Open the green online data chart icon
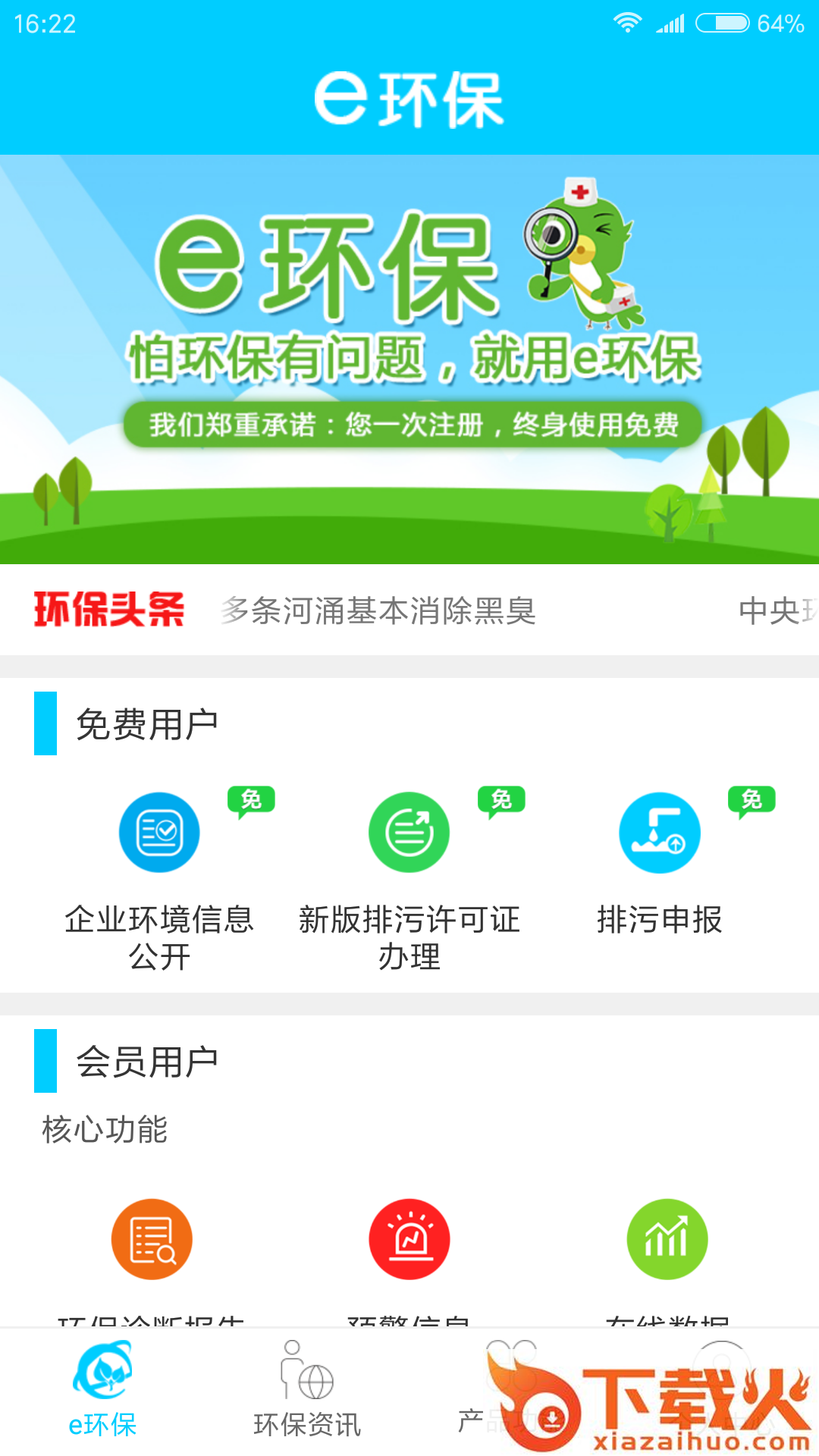This screenshot has height=1456, width=819. (x=667, y=1239)
